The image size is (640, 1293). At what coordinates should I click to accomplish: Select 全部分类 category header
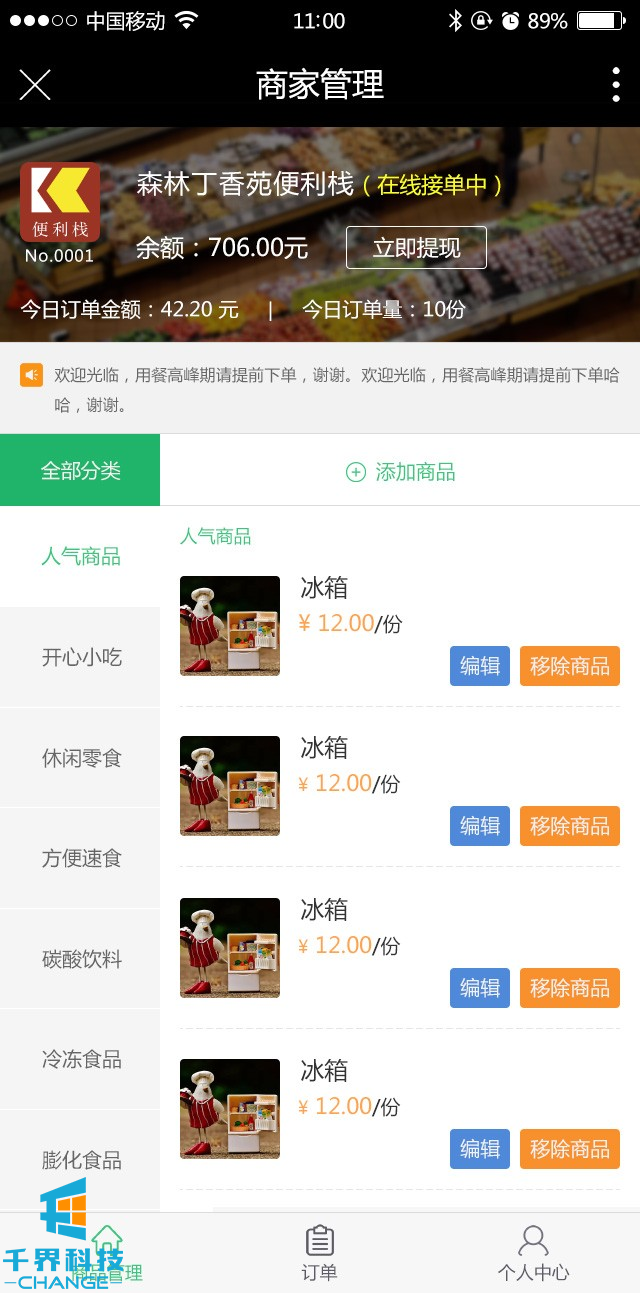click(80, 470)
